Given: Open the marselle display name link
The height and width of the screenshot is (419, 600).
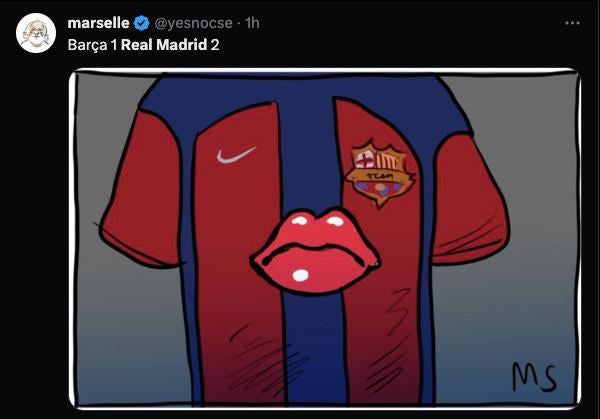Looking at the screenshot, I should (98, 22).
